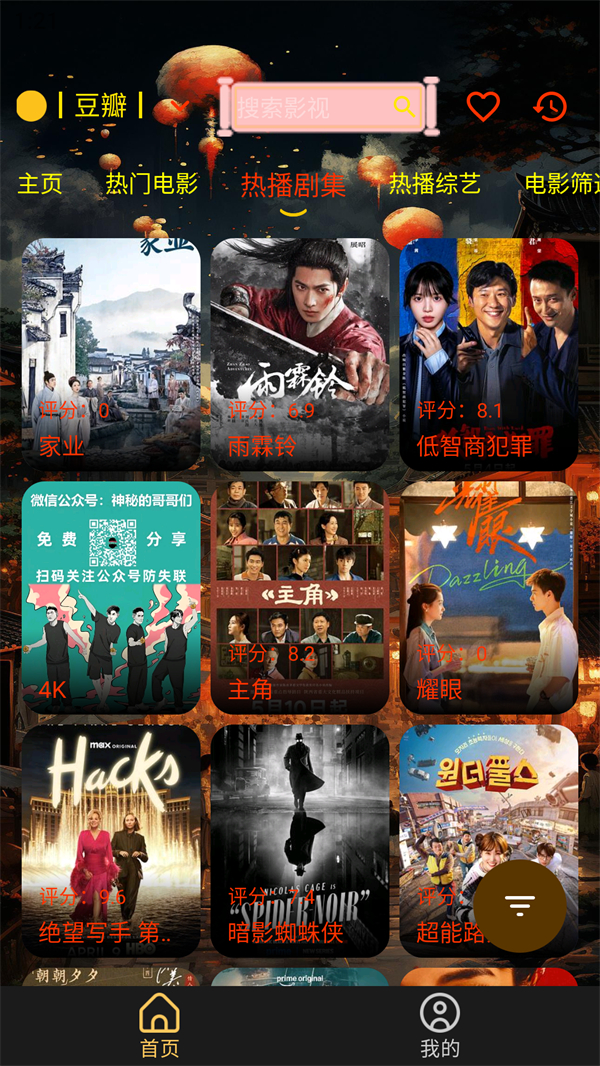Open the 低智商犯罪 card
This screenshot has width=600, height=1066.
pos(489,354)
